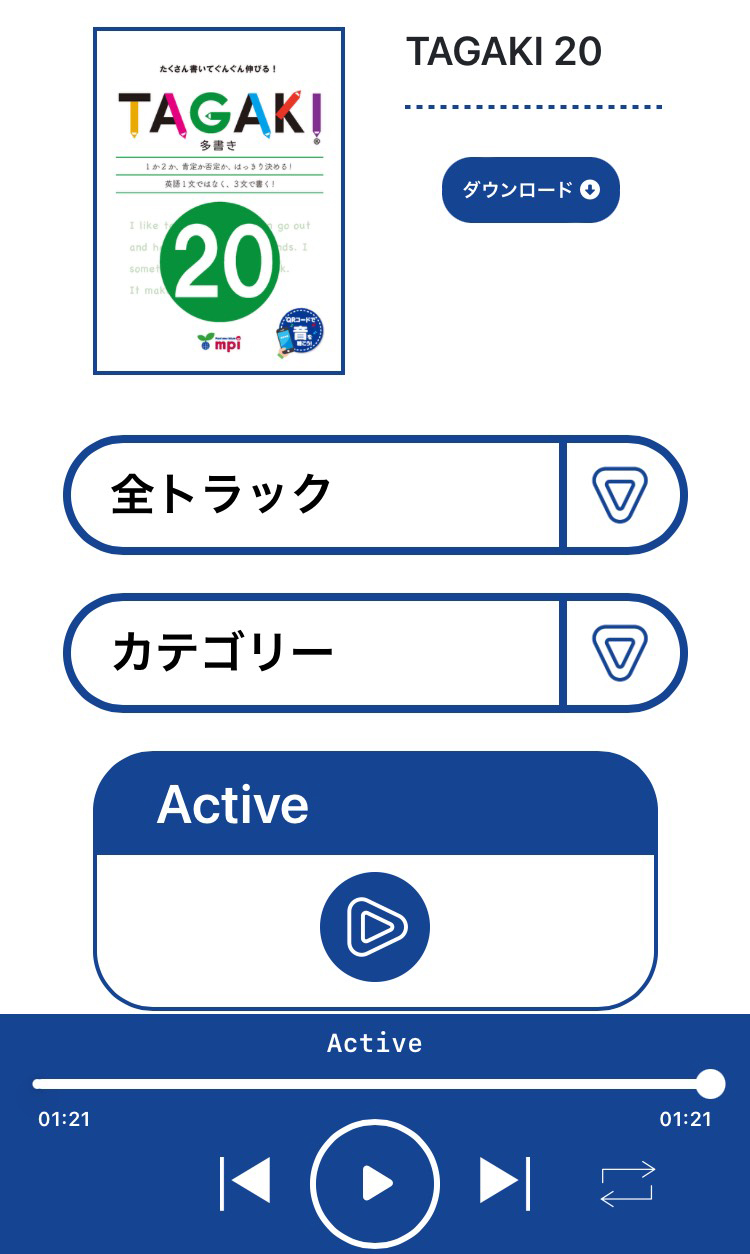The height and width of the screenshot is (1254, 750).
Task: Play the Active track card
Action: (x=375, y=927)
